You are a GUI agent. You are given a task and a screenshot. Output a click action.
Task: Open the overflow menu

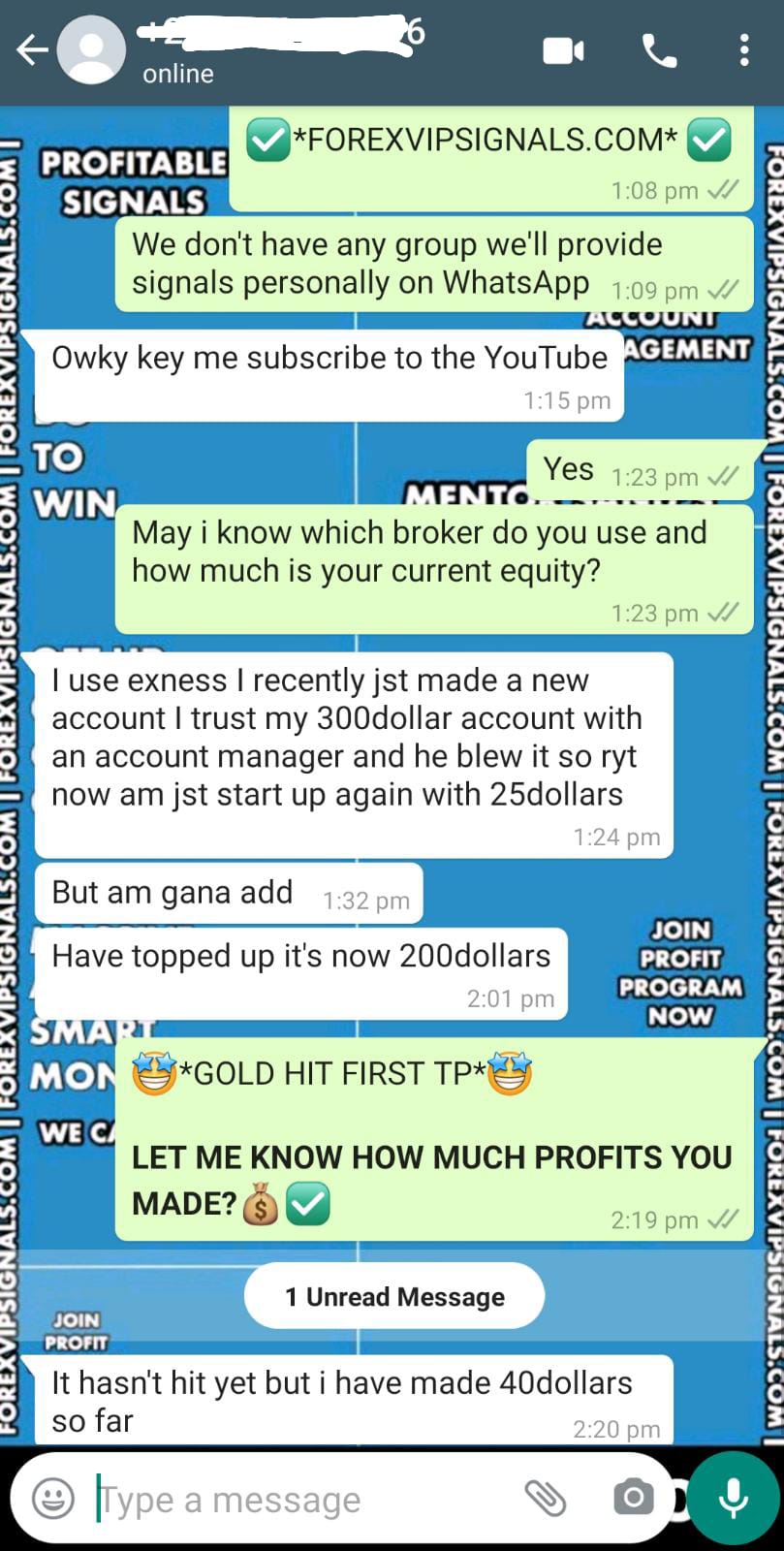click(743, 51)
